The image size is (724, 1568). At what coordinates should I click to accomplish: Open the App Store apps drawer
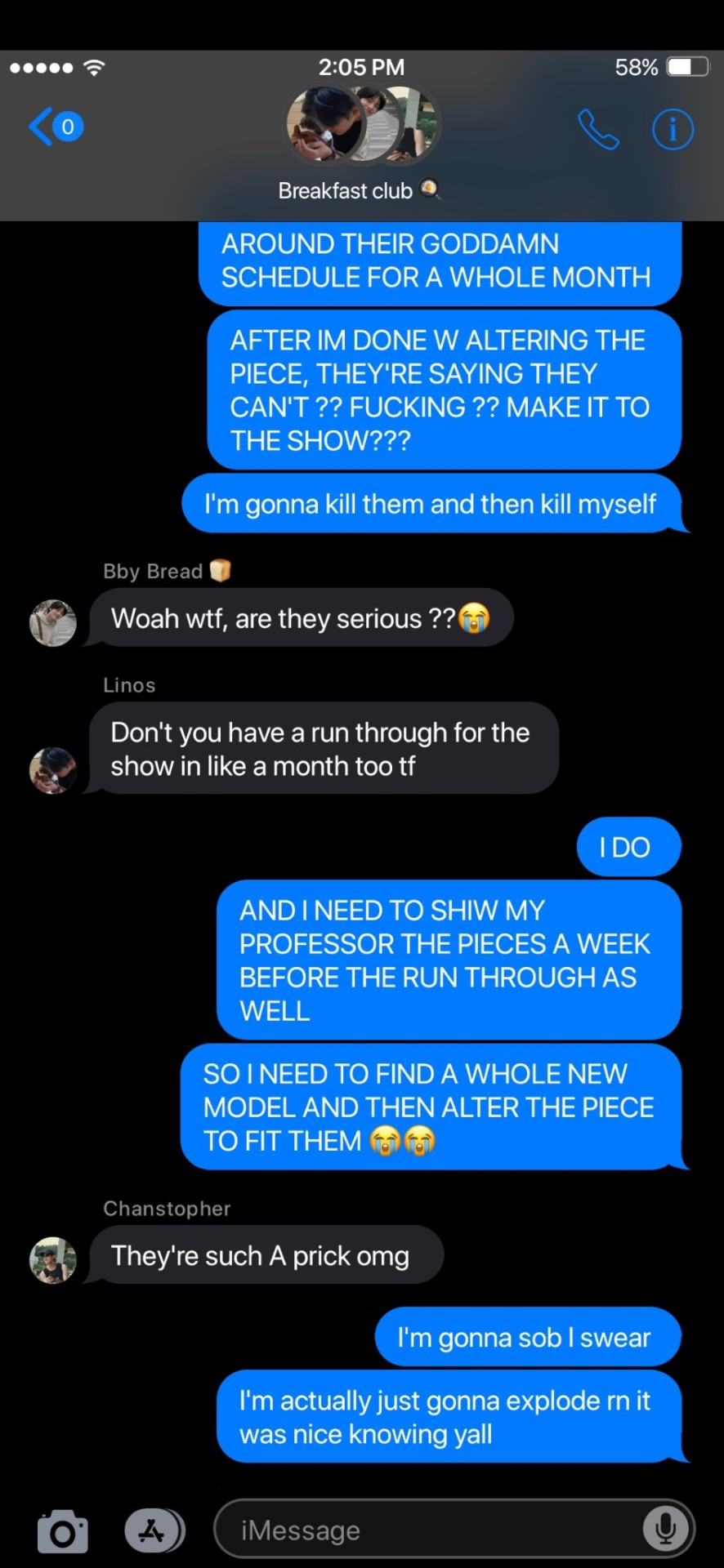[154, 1530]
